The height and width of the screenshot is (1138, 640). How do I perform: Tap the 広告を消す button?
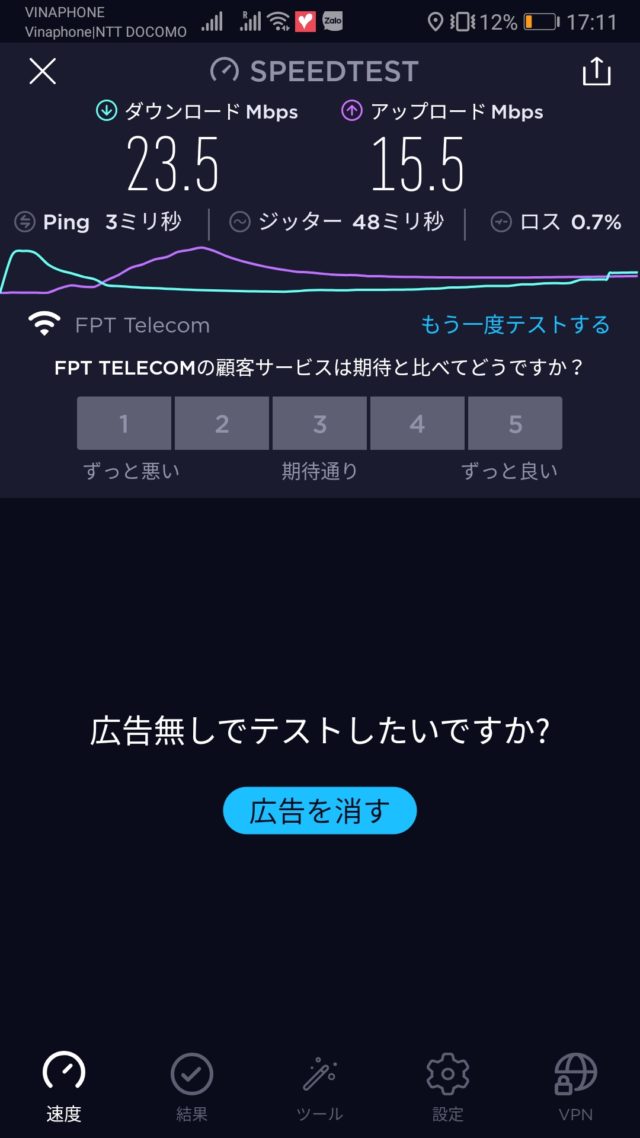[x=319, y=810]
